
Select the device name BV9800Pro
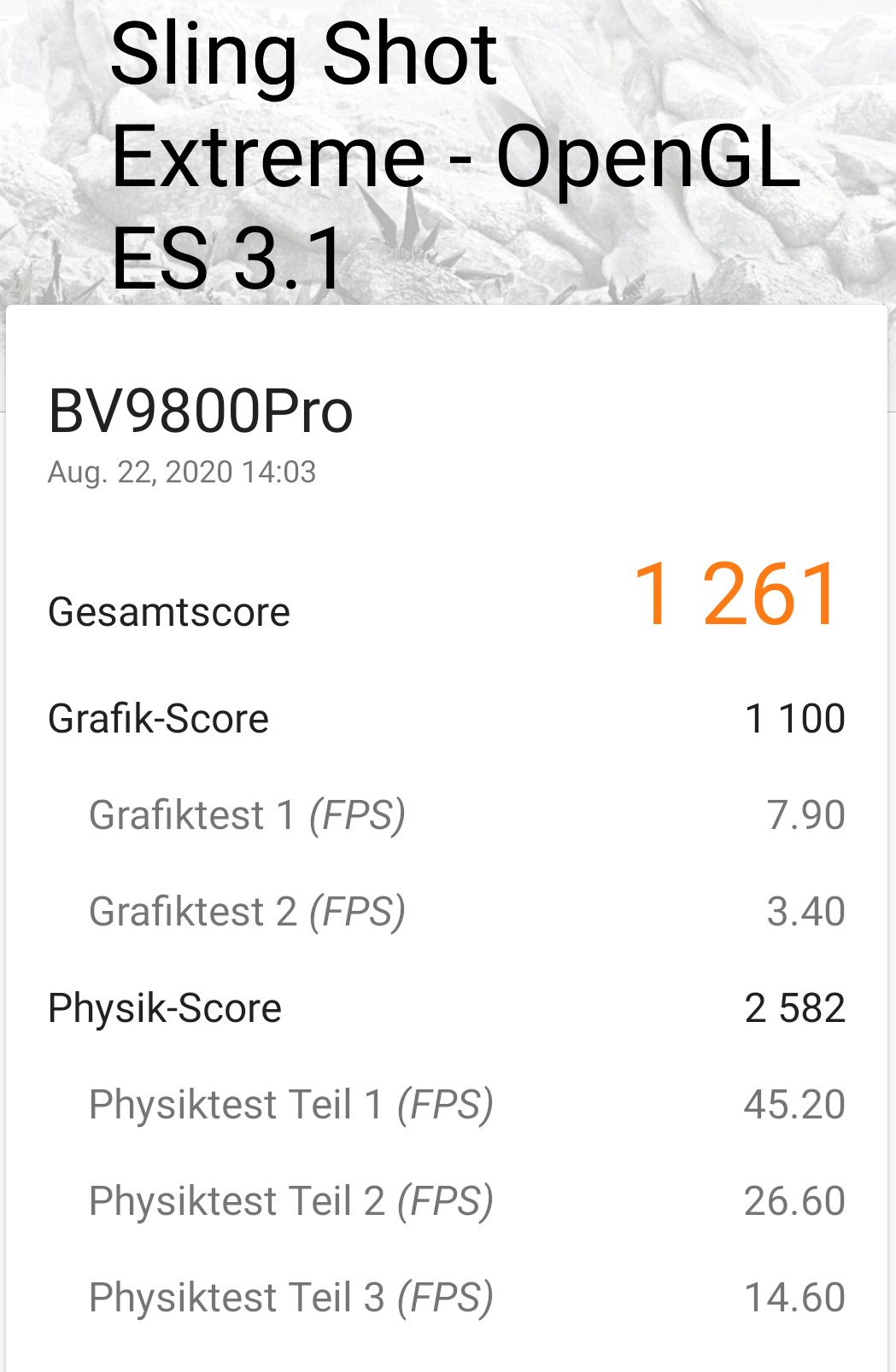tap(201, 413)
